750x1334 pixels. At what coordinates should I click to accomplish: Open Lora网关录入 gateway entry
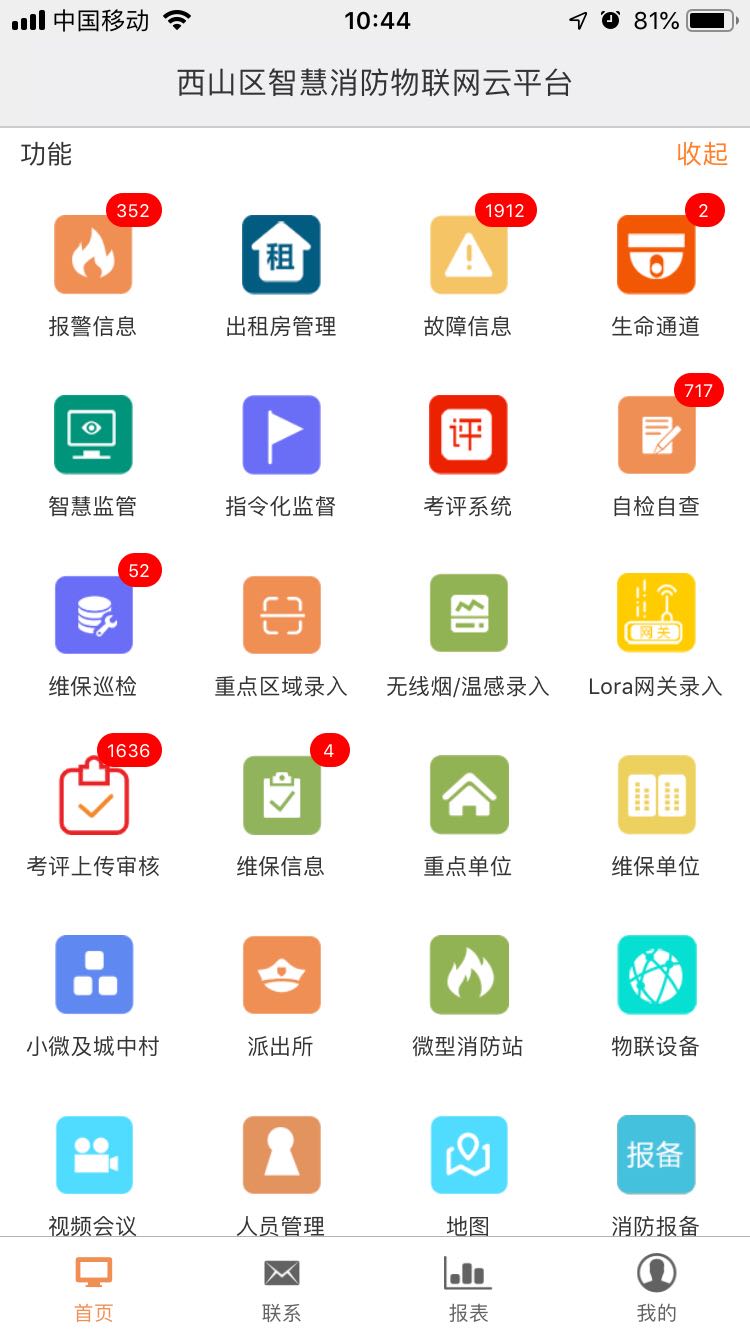point(656,615)
